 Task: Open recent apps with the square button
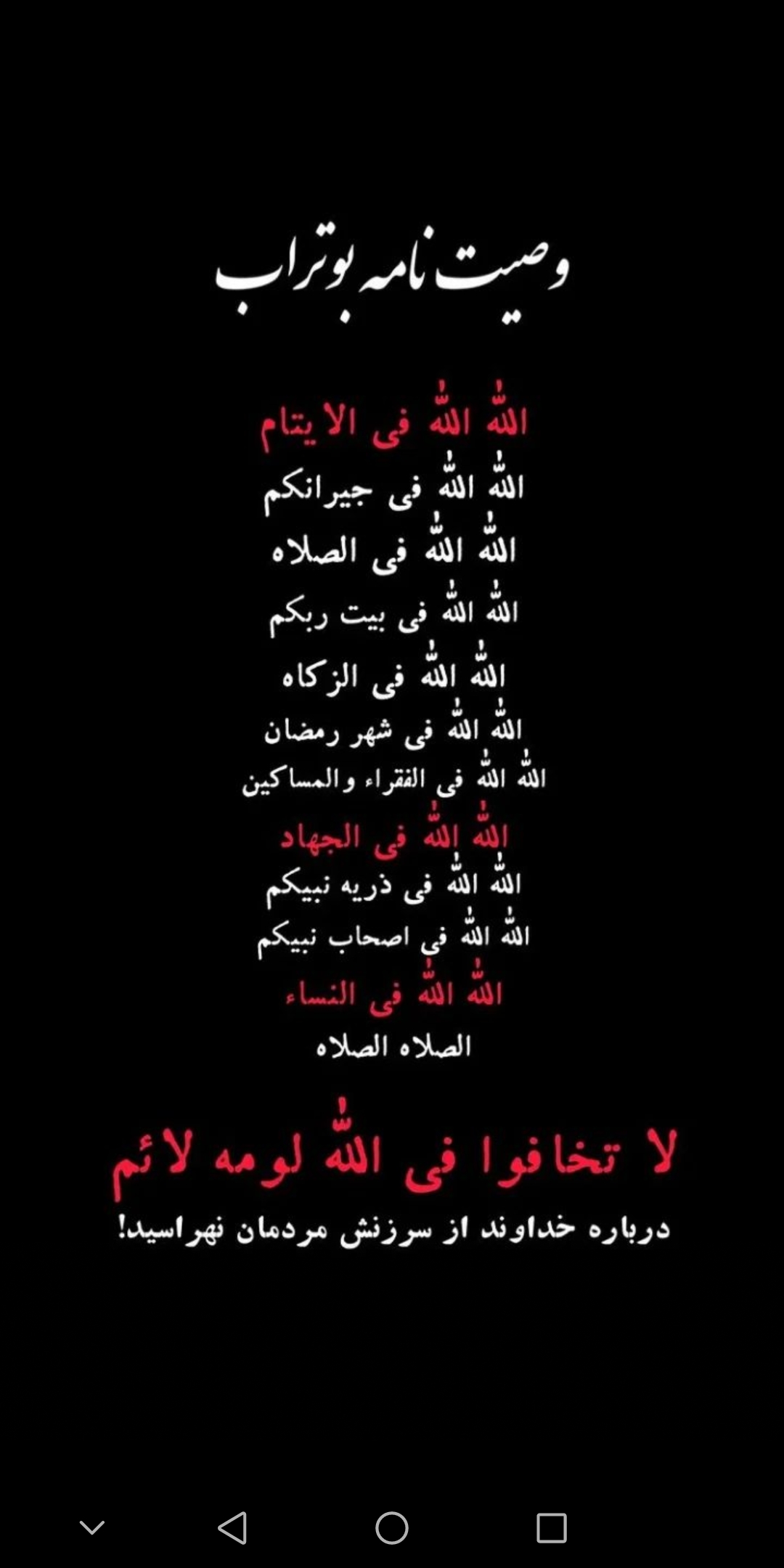tap(552, 1527)
